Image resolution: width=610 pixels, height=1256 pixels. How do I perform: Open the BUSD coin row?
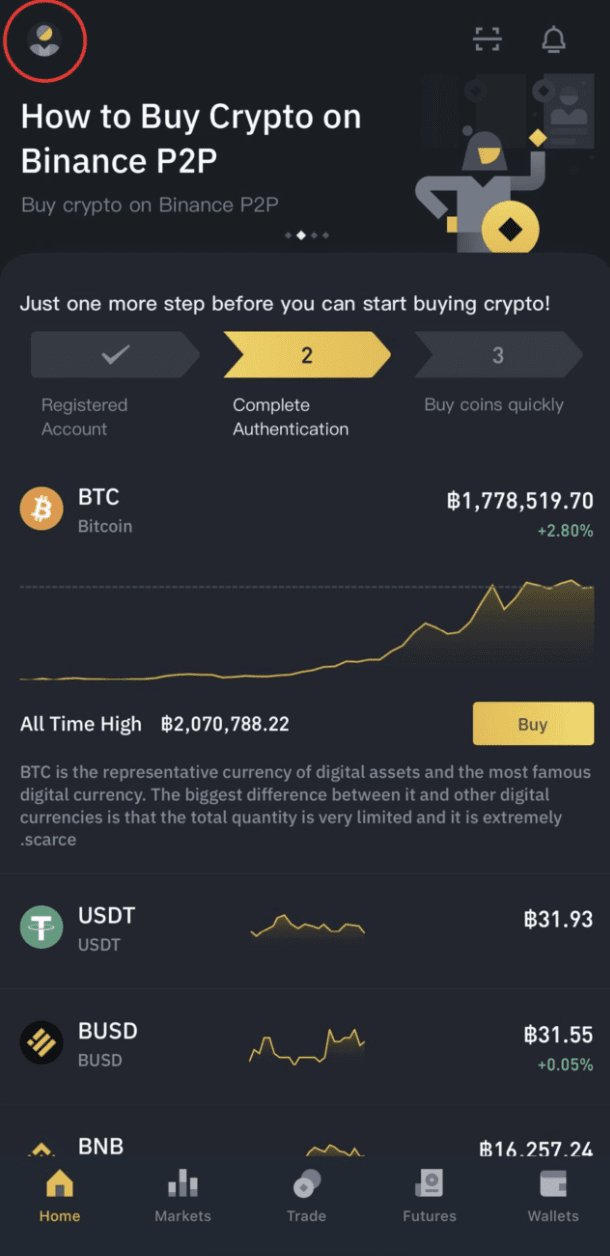click(x=306, y=1044)
